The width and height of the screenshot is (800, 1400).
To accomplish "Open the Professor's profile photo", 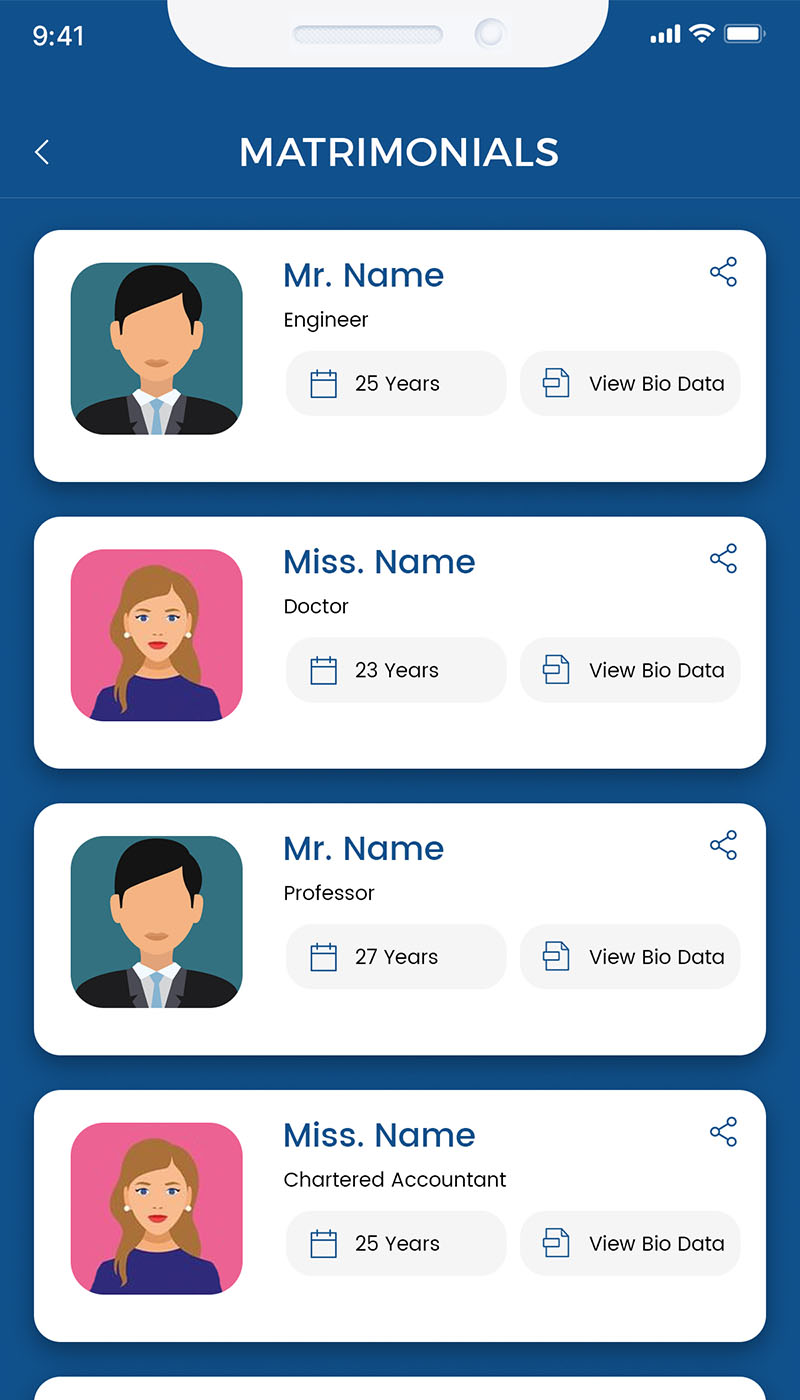I will [157, 922].
